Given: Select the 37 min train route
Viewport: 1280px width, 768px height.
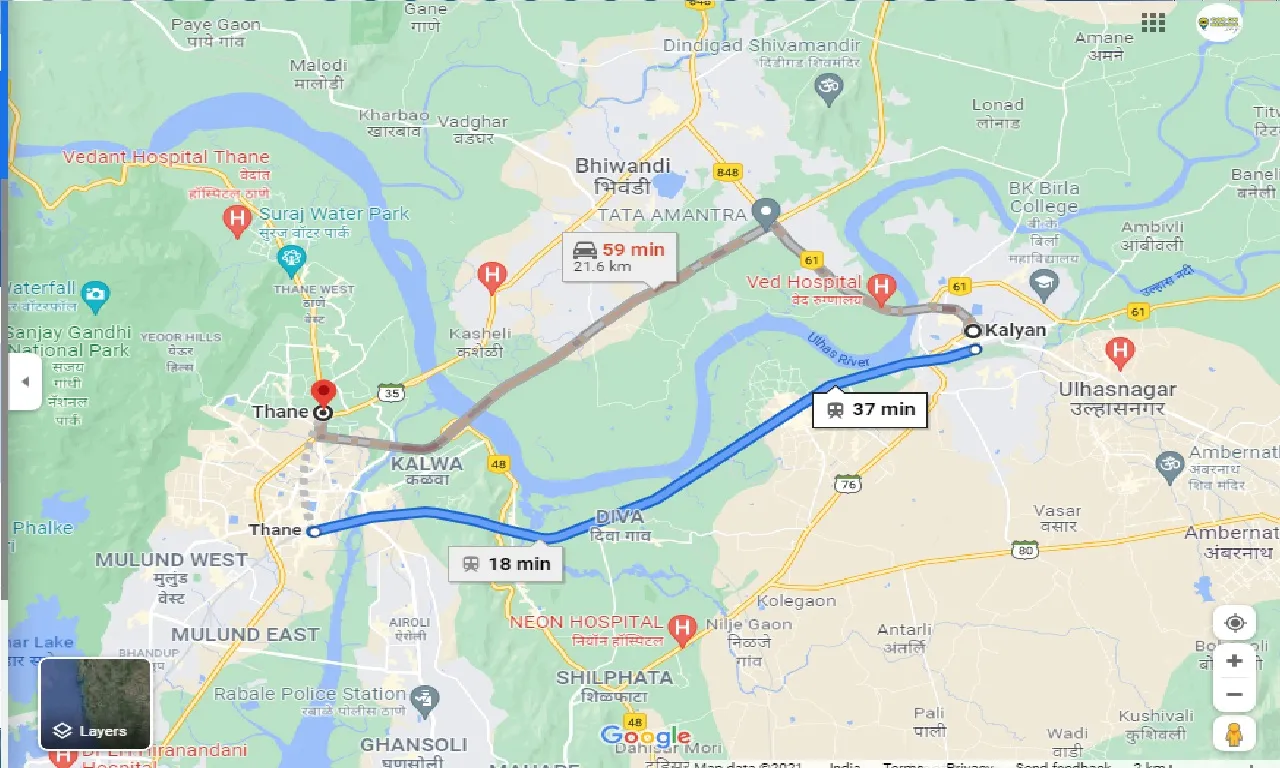Looking at the screenshot, I should pos(870,408).
